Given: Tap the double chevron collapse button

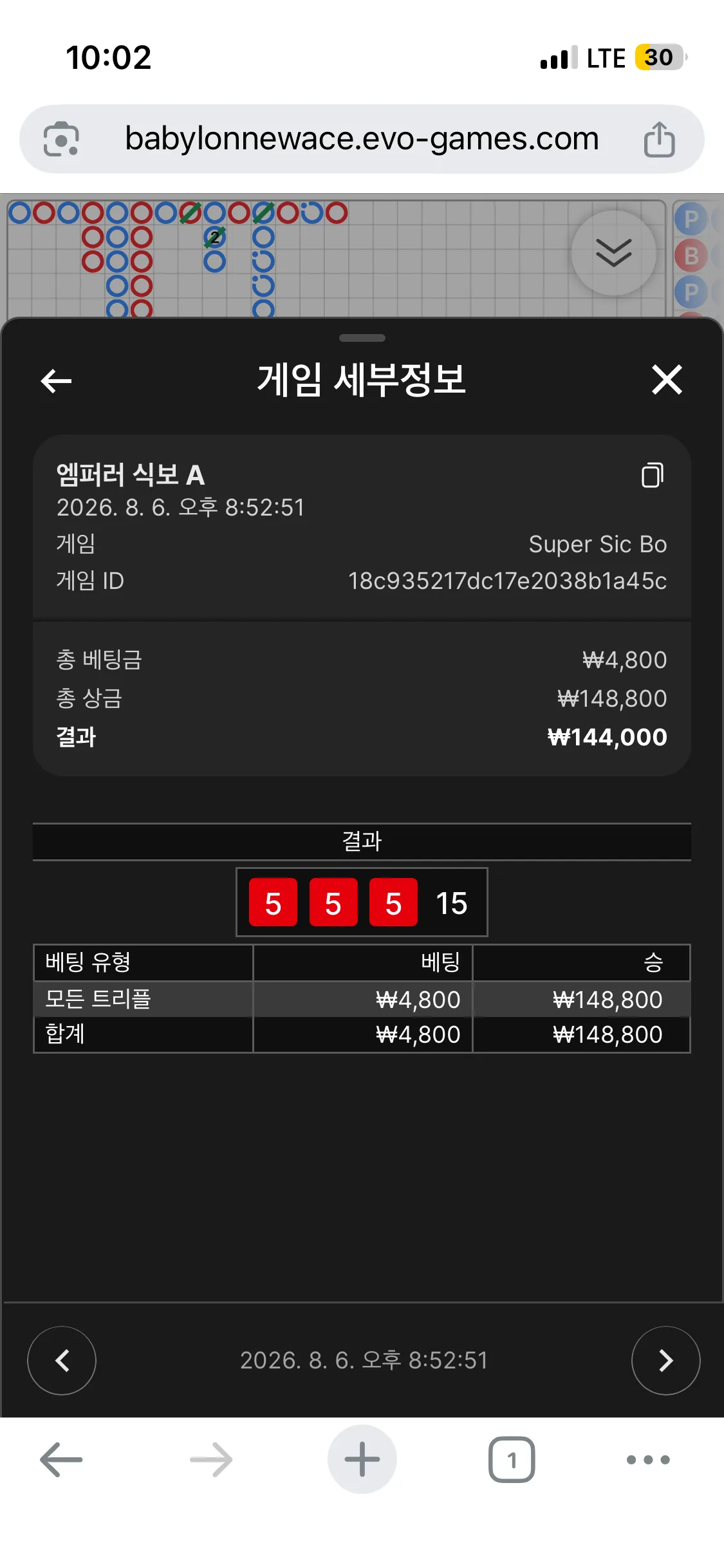Looking at the screenshot, I should [614, 253].
